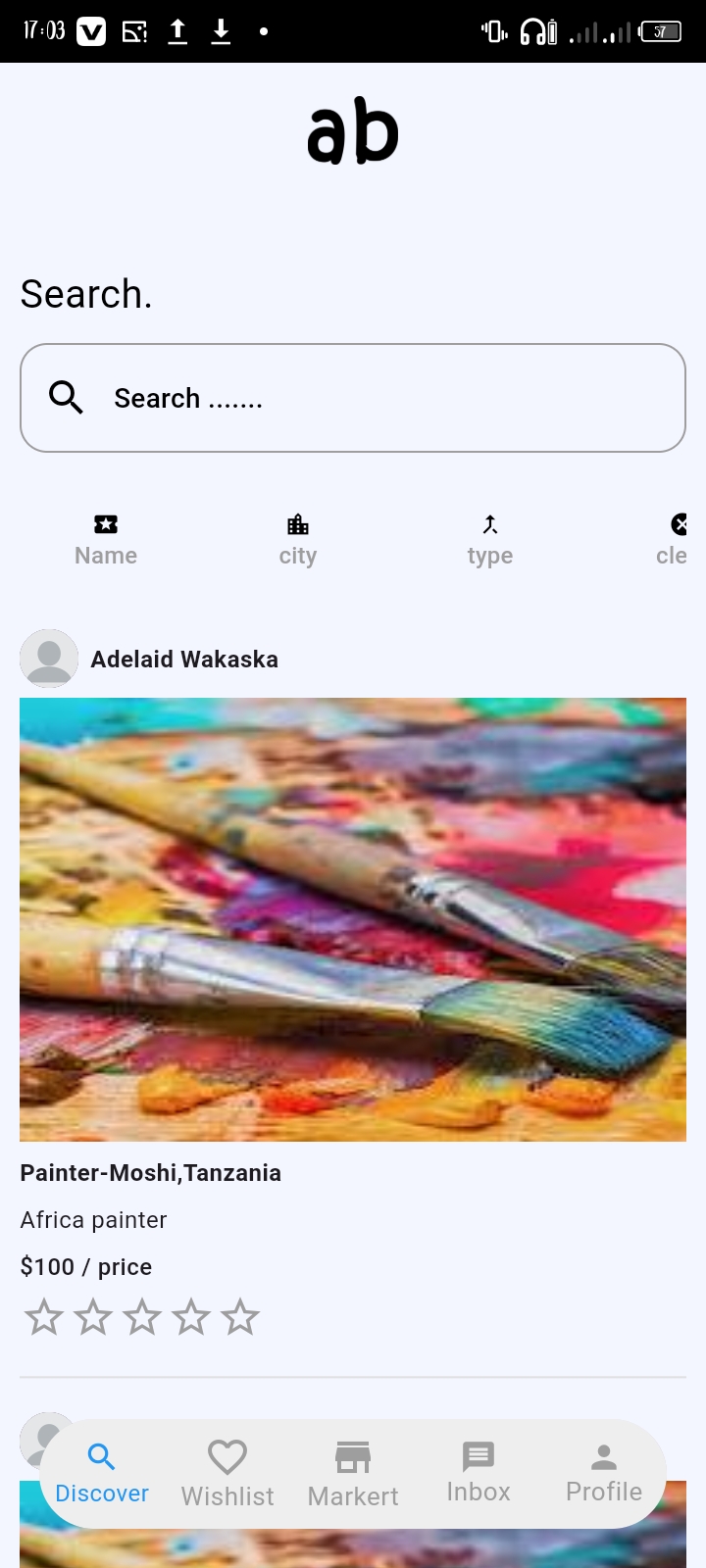
Task: Select the Name filter badge icon
Action: (x=105, y=523)
